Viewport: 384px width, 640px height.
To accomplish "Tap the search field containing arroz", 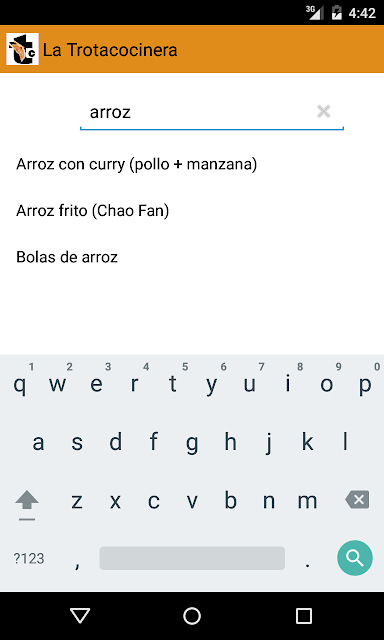I will click(x=212, y=112).
